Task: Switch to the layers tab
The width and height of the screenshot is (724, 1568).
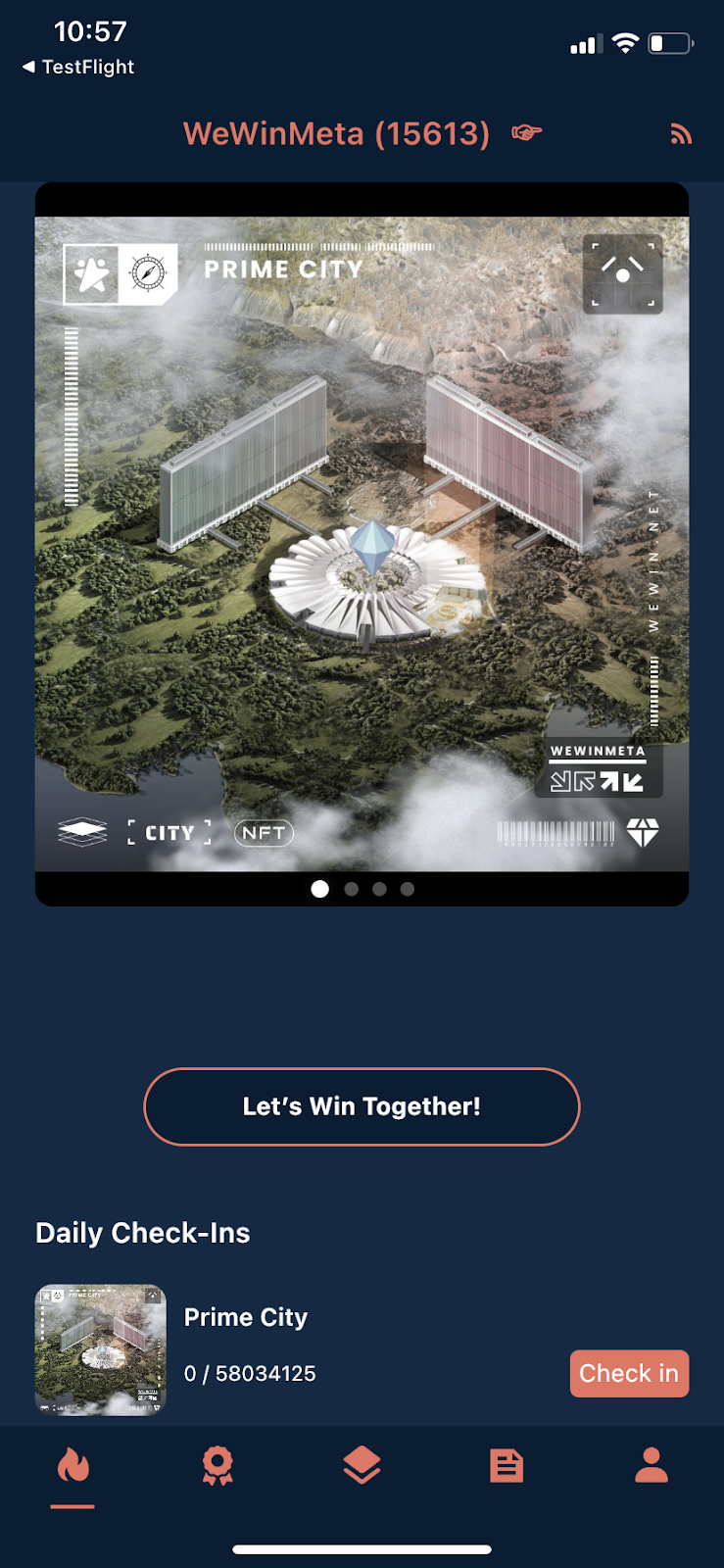Action: pos(362,1466)
